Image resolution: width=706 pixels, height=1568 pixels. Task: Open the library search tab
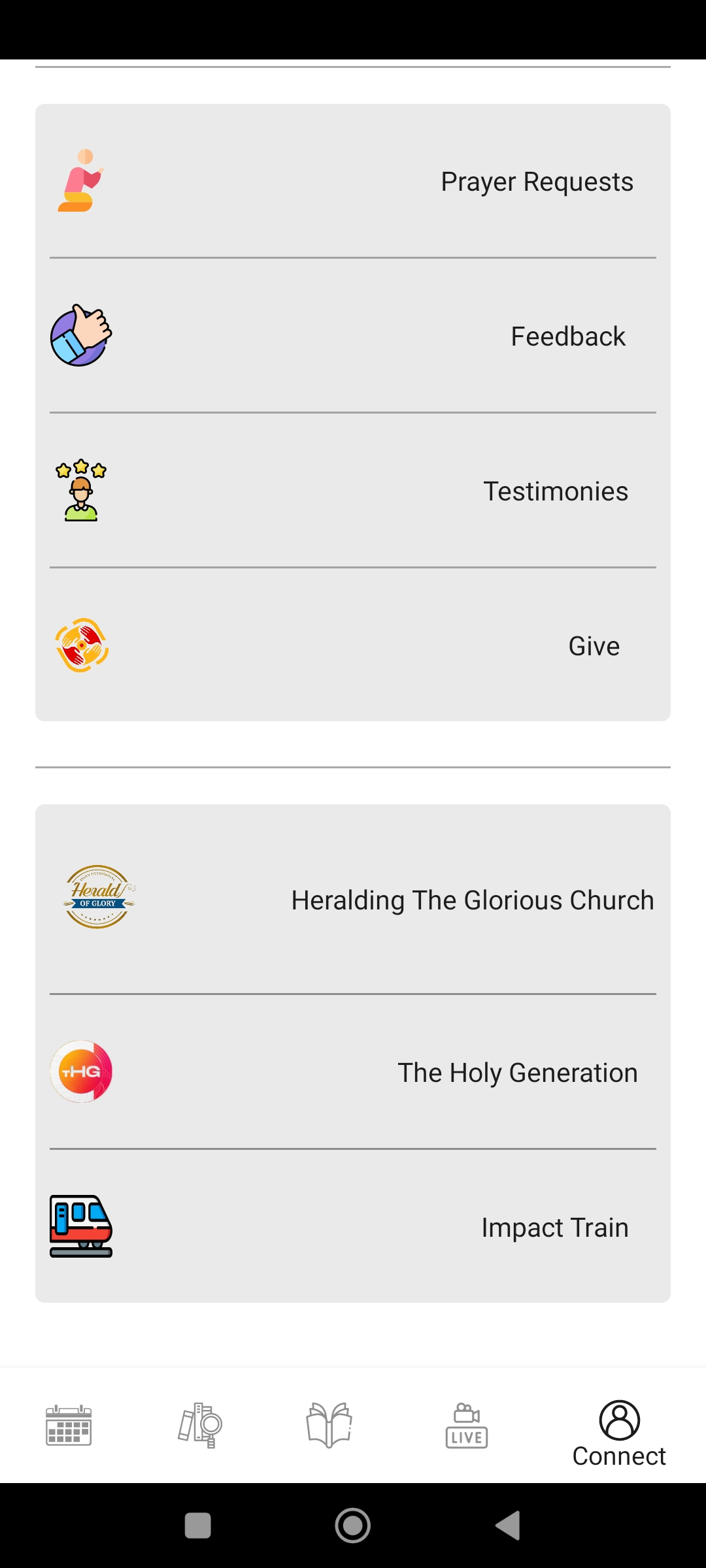pos(201,1425)
